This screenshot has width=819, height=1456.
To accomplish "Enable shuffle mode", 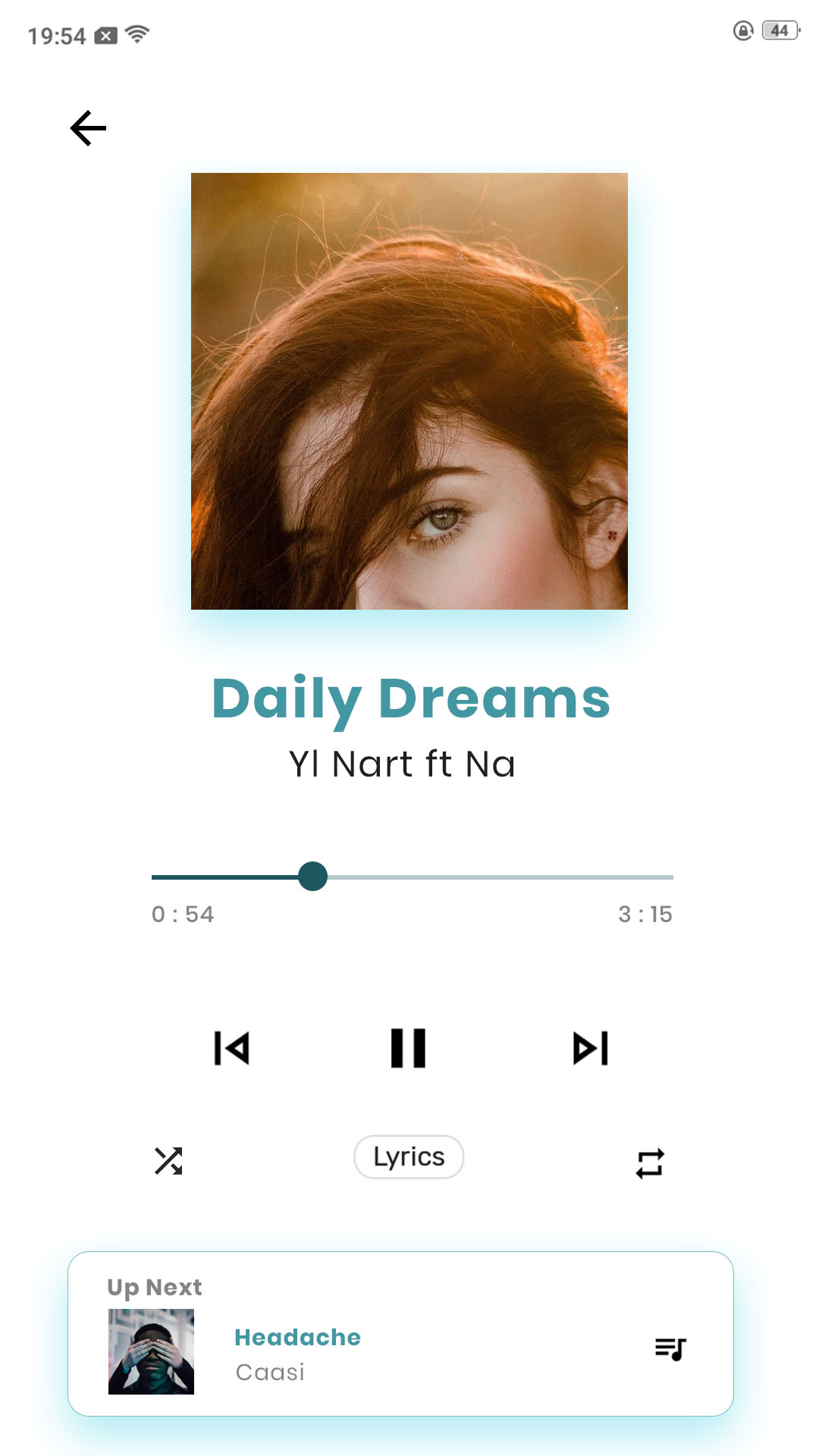I will pyautogui.click(x=168, y=1161).
